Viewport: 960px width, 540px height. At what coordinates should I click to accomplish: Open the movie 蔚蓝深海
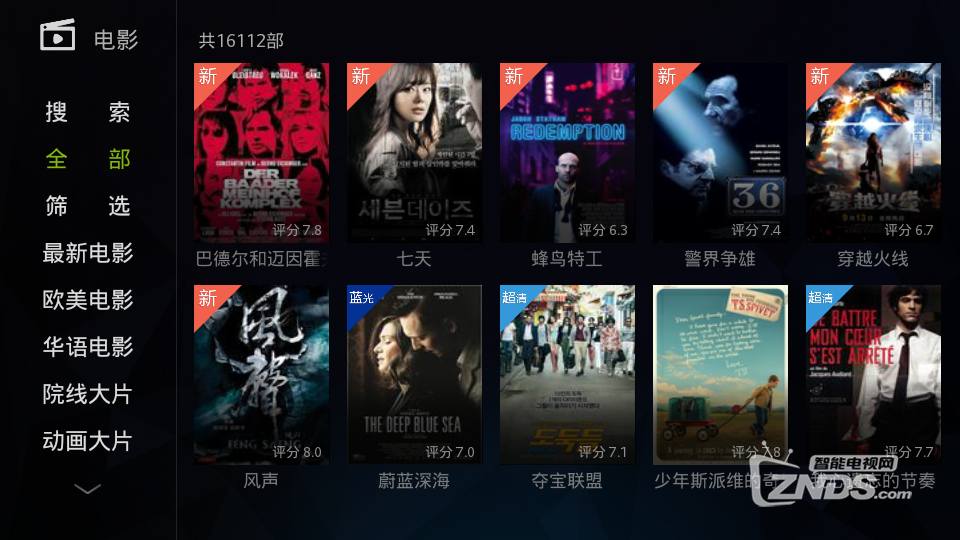coord(414,375)
